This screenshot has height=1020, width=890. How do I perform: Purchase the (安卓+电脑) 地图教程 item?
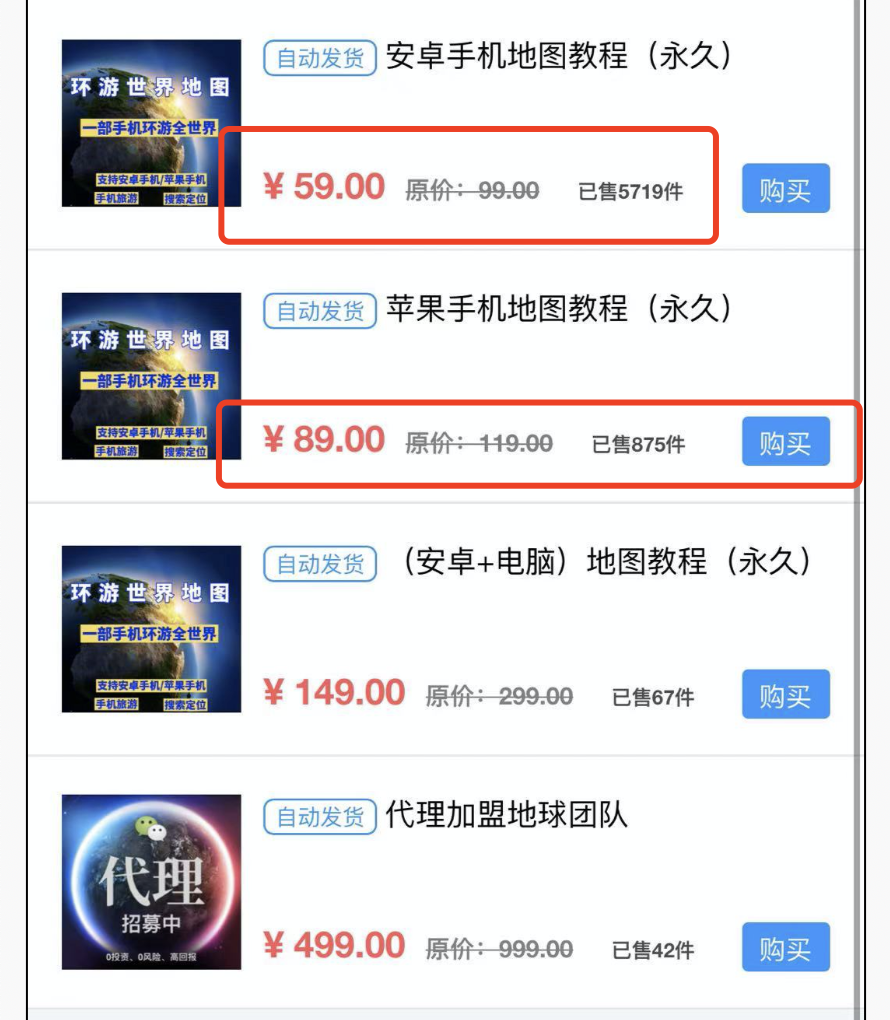tap(785, 695)
